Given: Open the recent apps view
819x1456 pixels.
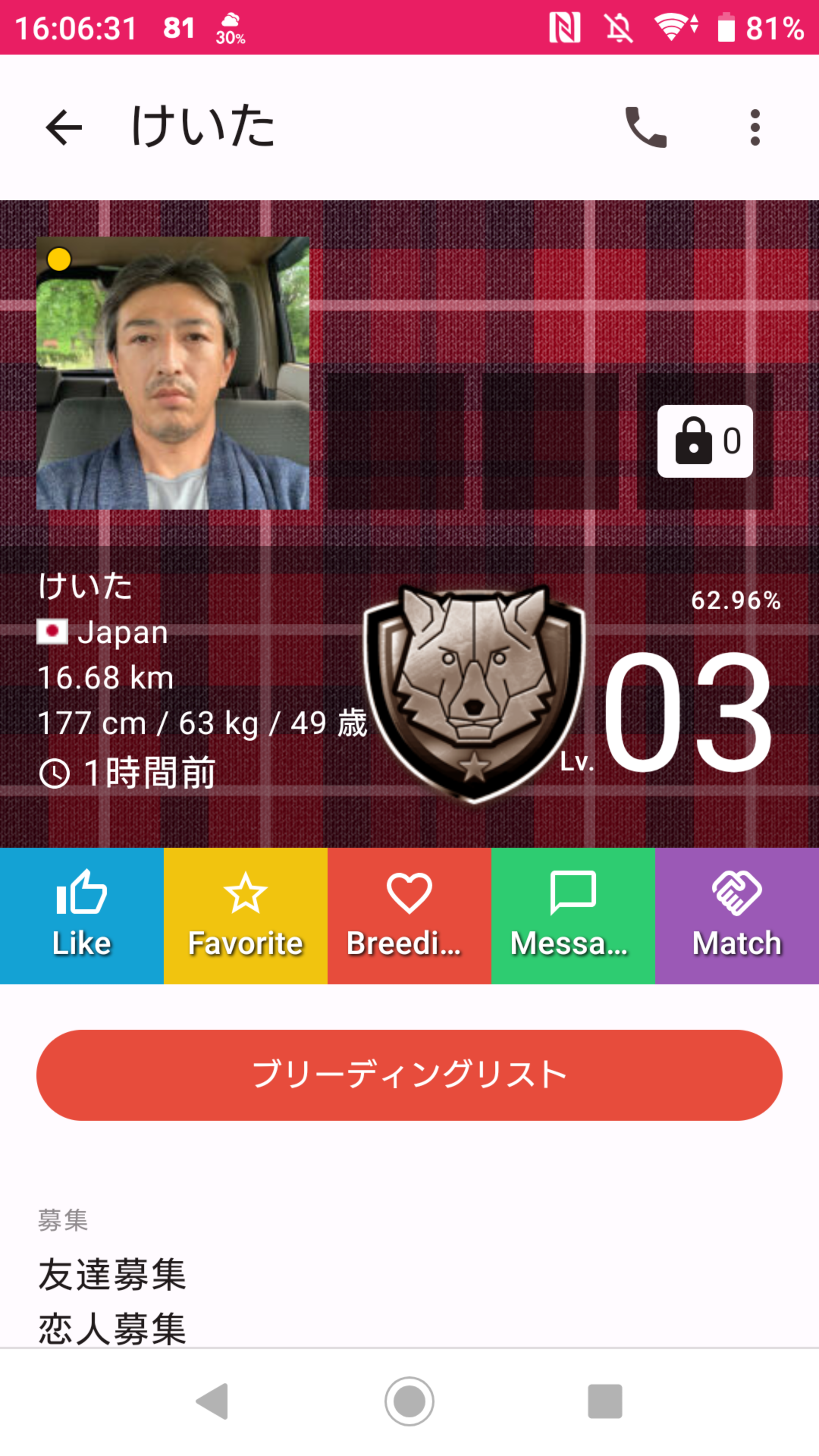Looking at the screenshot, I should click(605, 1401).
